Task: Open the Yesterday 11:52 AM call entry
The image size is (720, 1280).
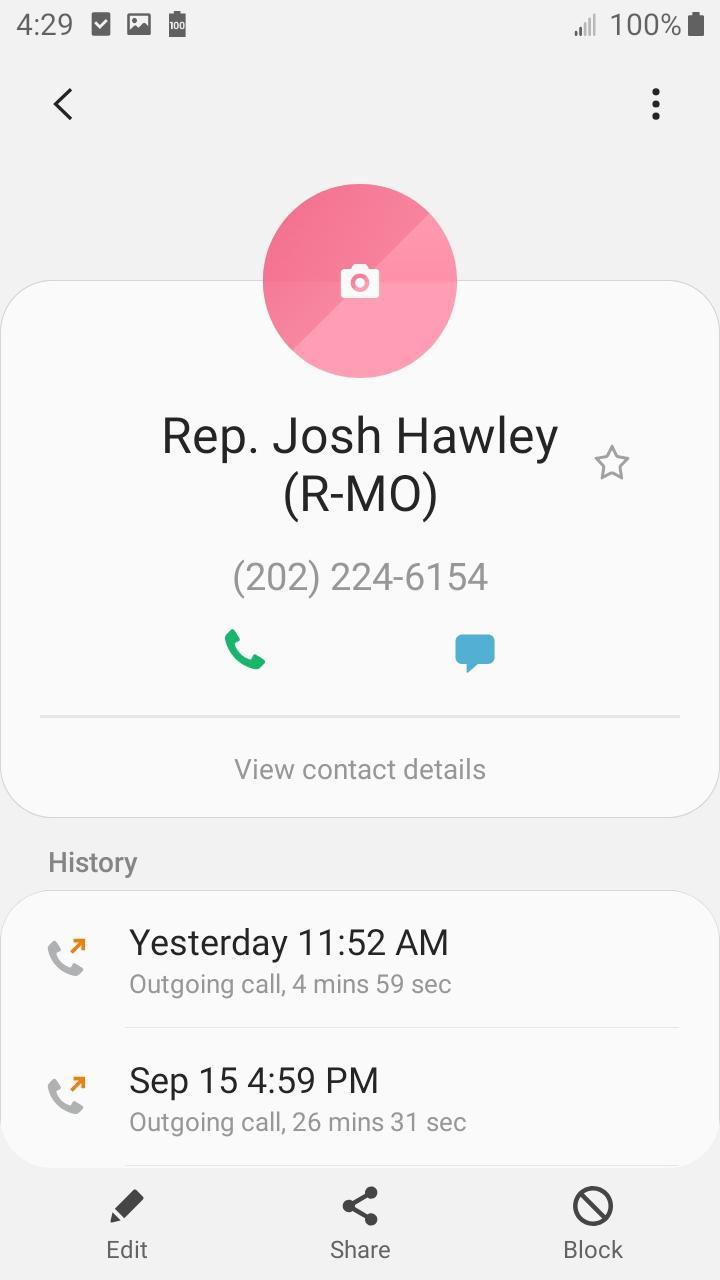Action: [360, 959]
